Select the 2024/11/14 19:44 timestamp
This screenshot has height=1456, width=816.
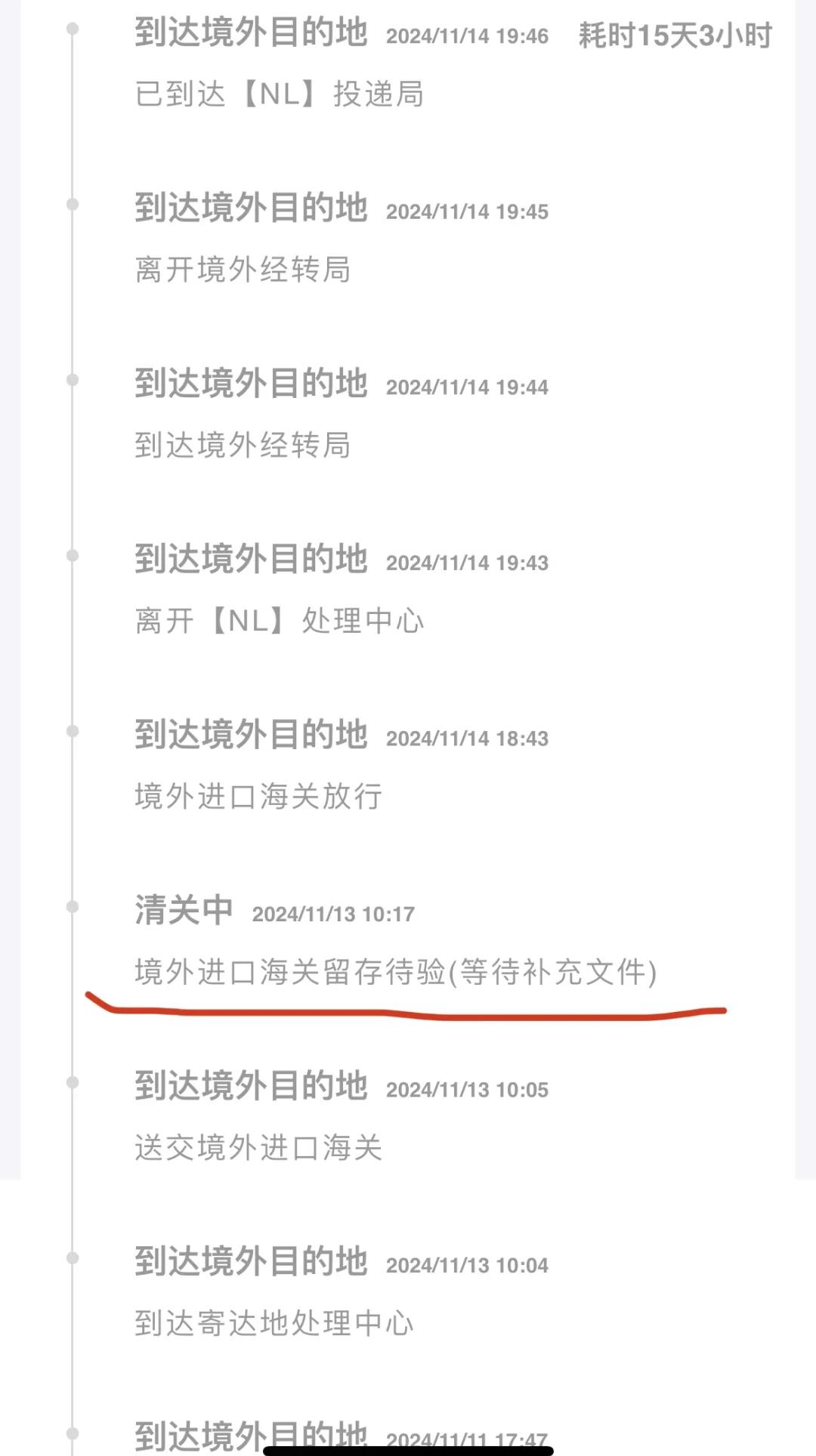point(468,387)
